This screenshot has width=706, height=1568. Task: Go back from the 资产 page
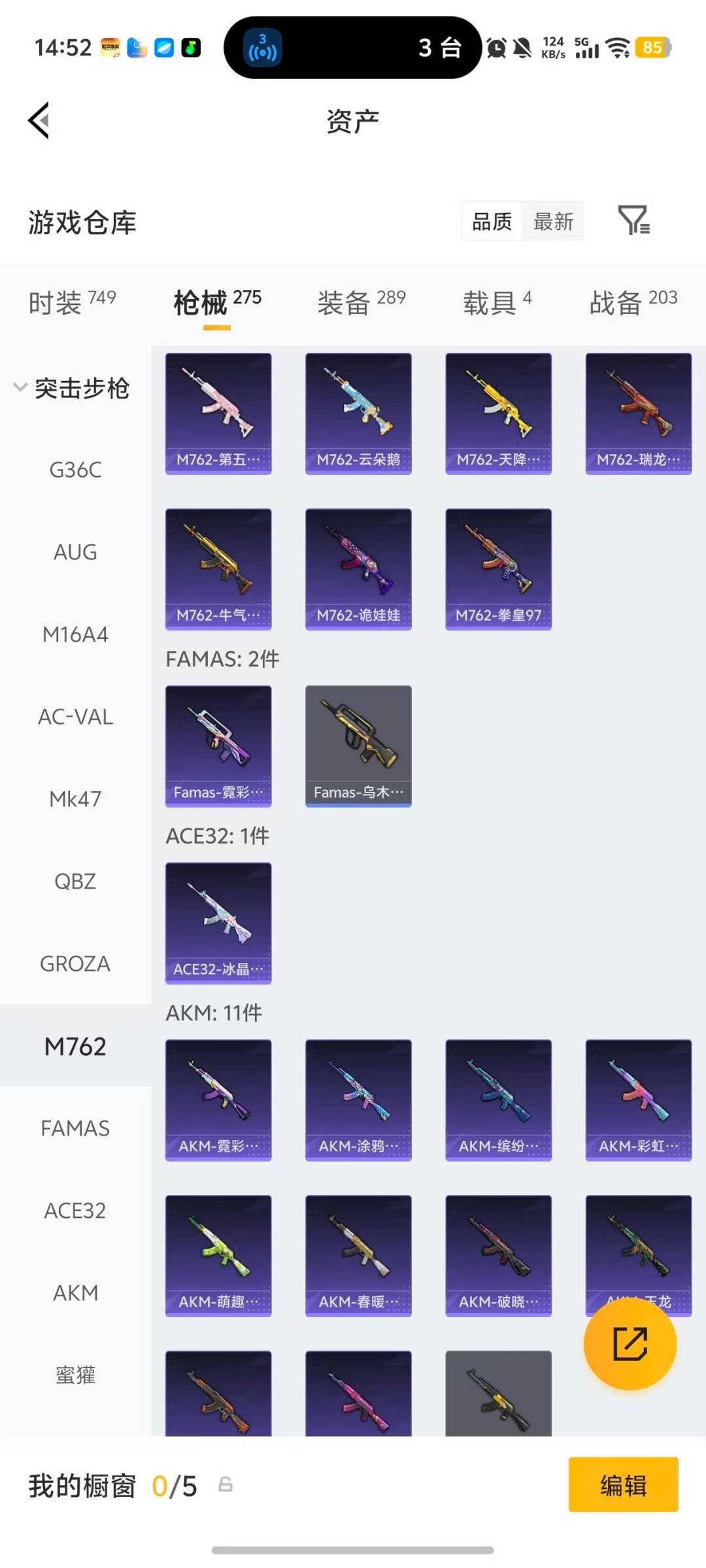click(39, 121)
